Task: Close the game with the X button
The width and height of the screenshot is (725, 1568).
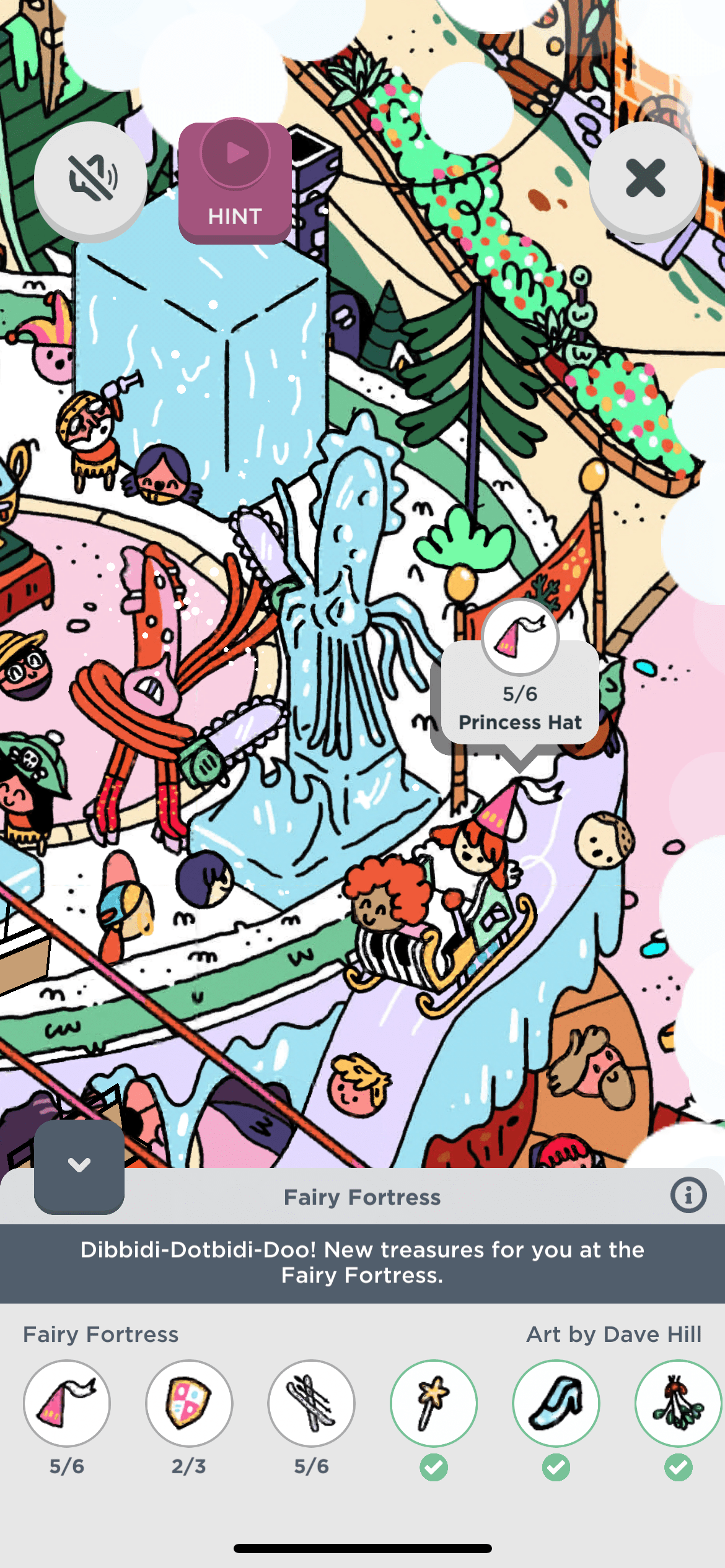Action: point(645,179)
